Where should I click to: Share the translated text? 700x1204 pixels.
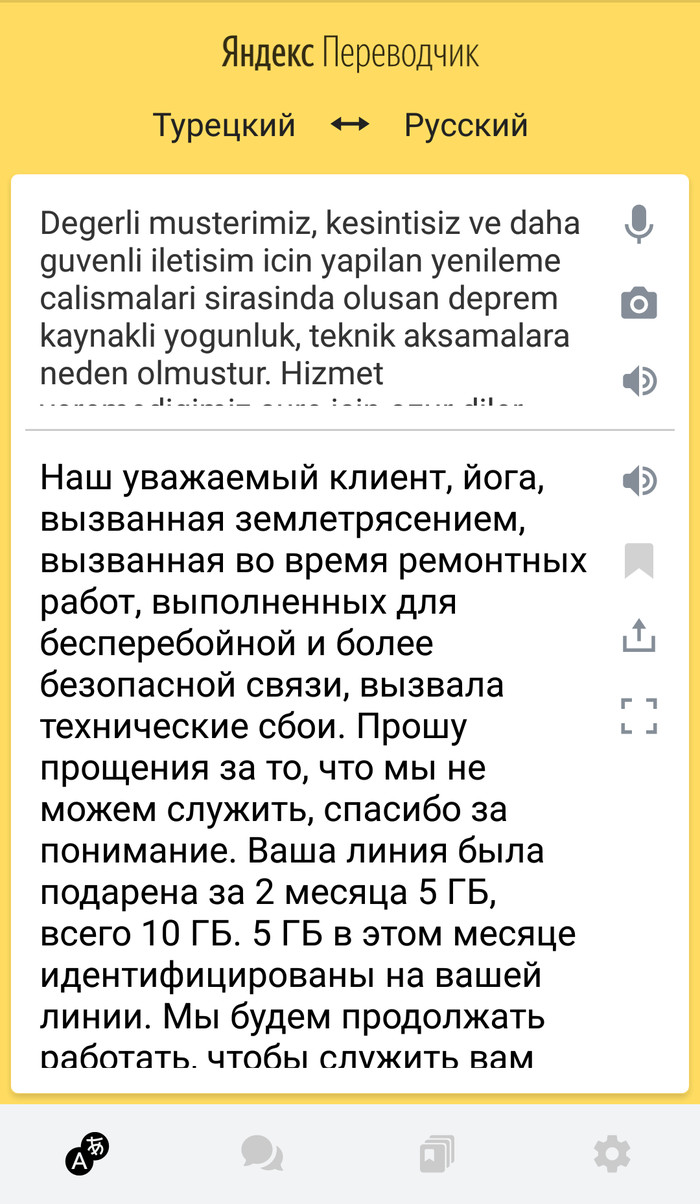[x=639, y=636]
